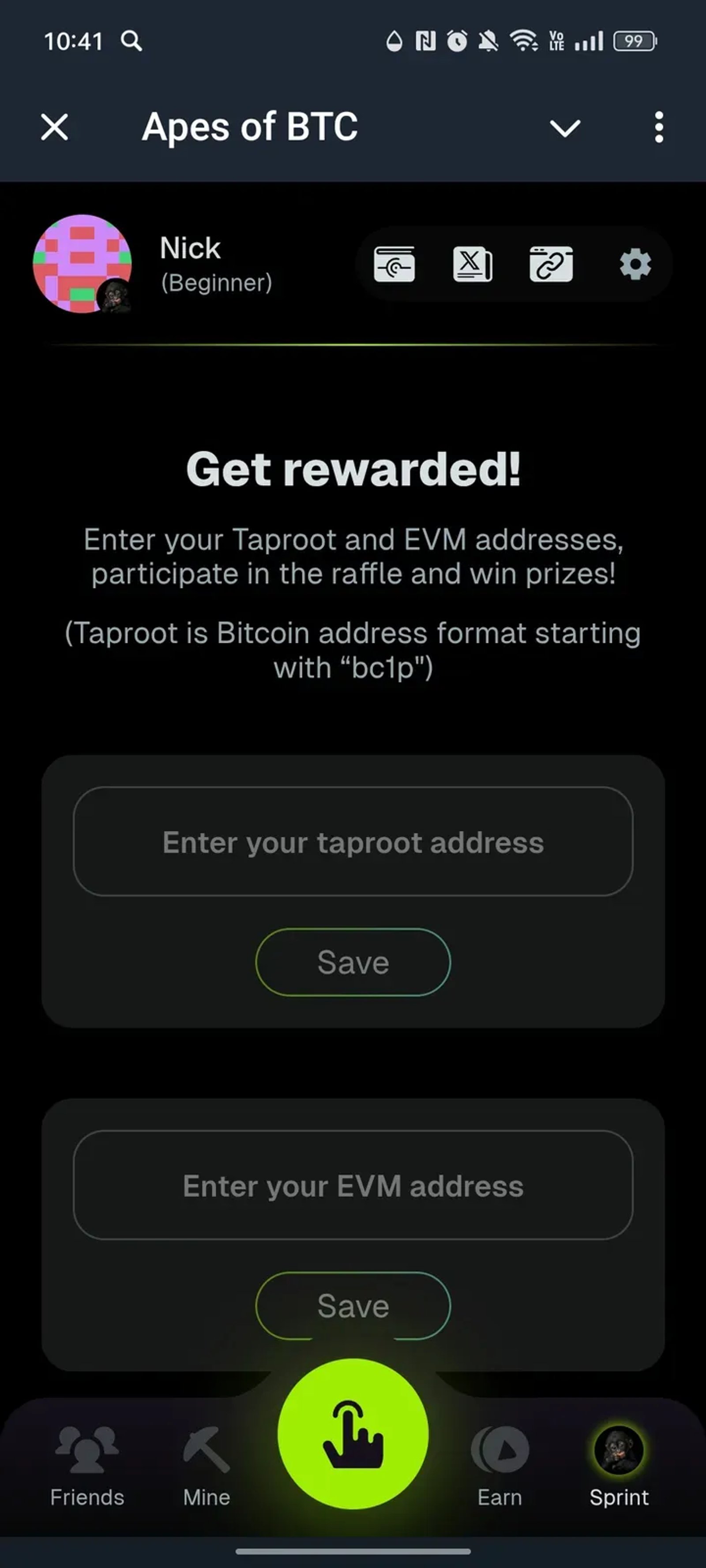Viewport: 706px width, 1568px height.
Task: Close the Apes of BTC mini app
Action: 53,127
